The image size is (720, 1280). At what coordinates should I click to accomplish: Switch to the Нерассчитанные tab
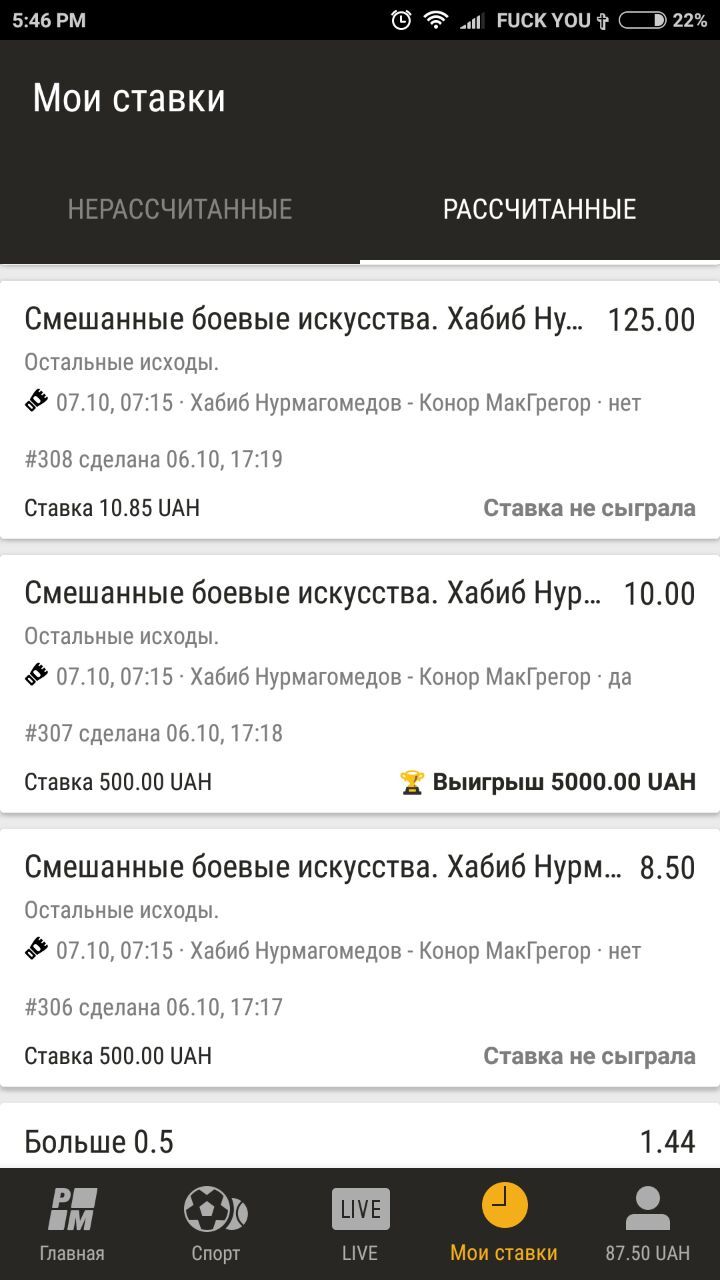click(x=180, y=210)
